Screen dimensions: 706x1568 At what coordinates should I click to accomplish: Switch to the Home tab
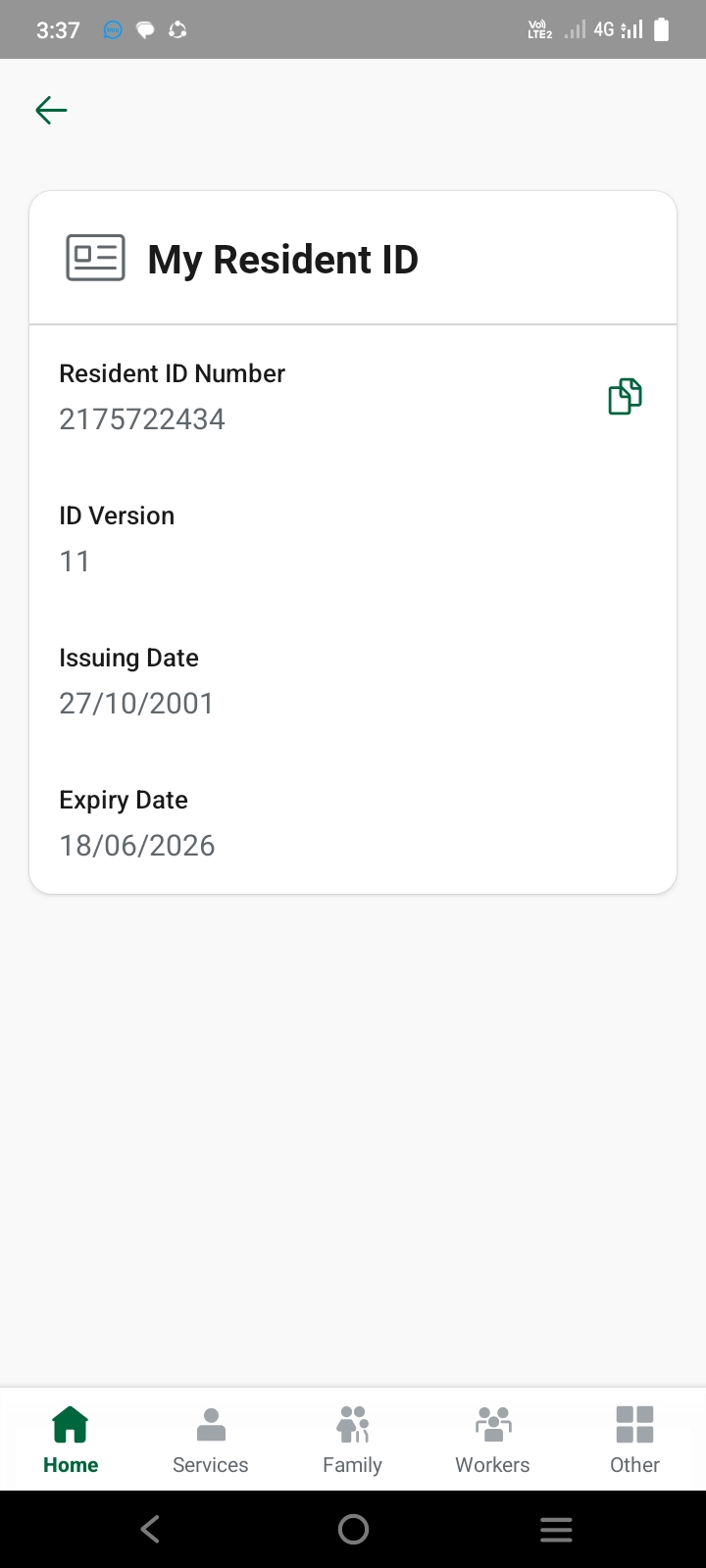(71, 1439)
